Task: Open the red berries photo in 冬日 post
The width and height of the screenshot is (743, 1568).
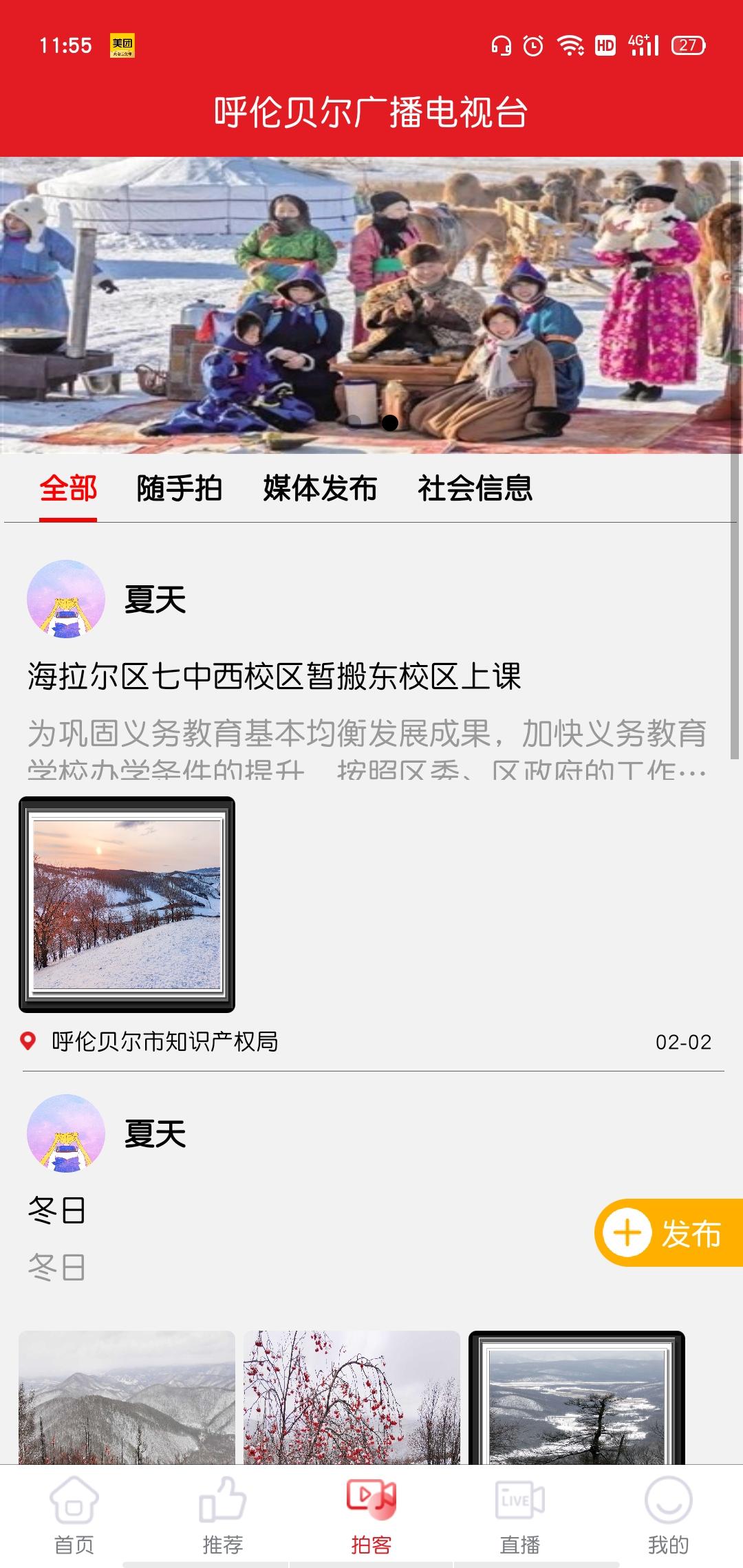Action: pos(352,1397)
